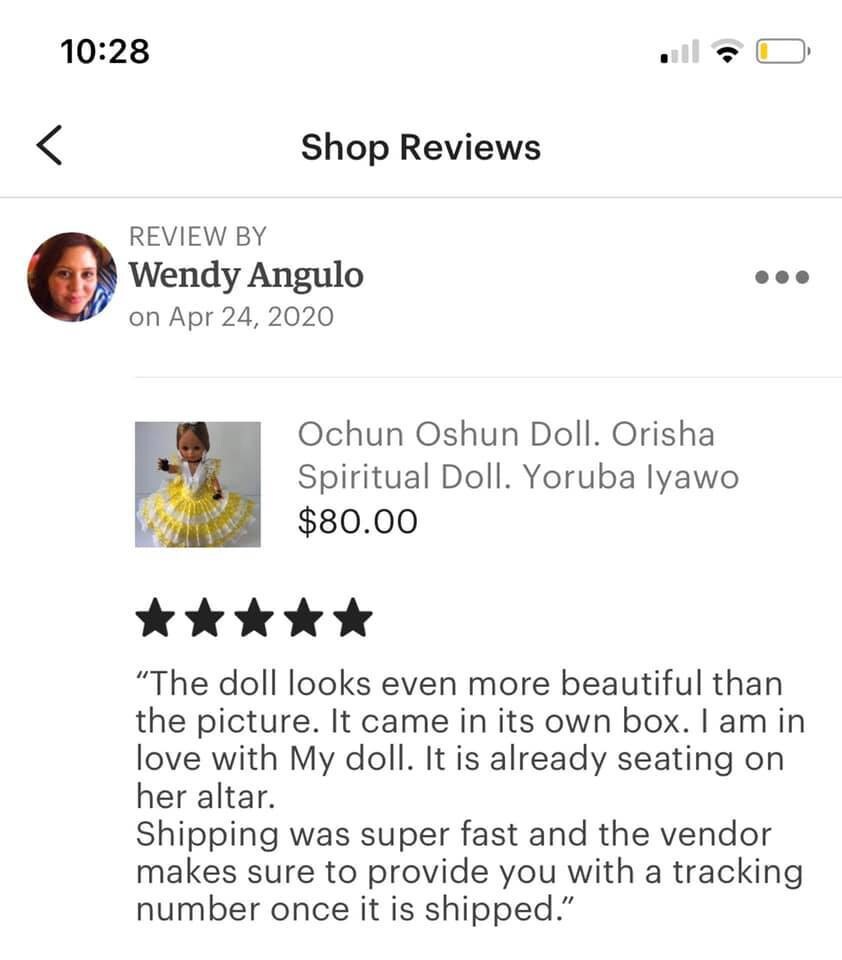Image resolution: width=842 pixels, height=960 pixels.
Task: Open the three-dot menu on Wendy's review
Action: pyautogui.click(x=781, y=277)
